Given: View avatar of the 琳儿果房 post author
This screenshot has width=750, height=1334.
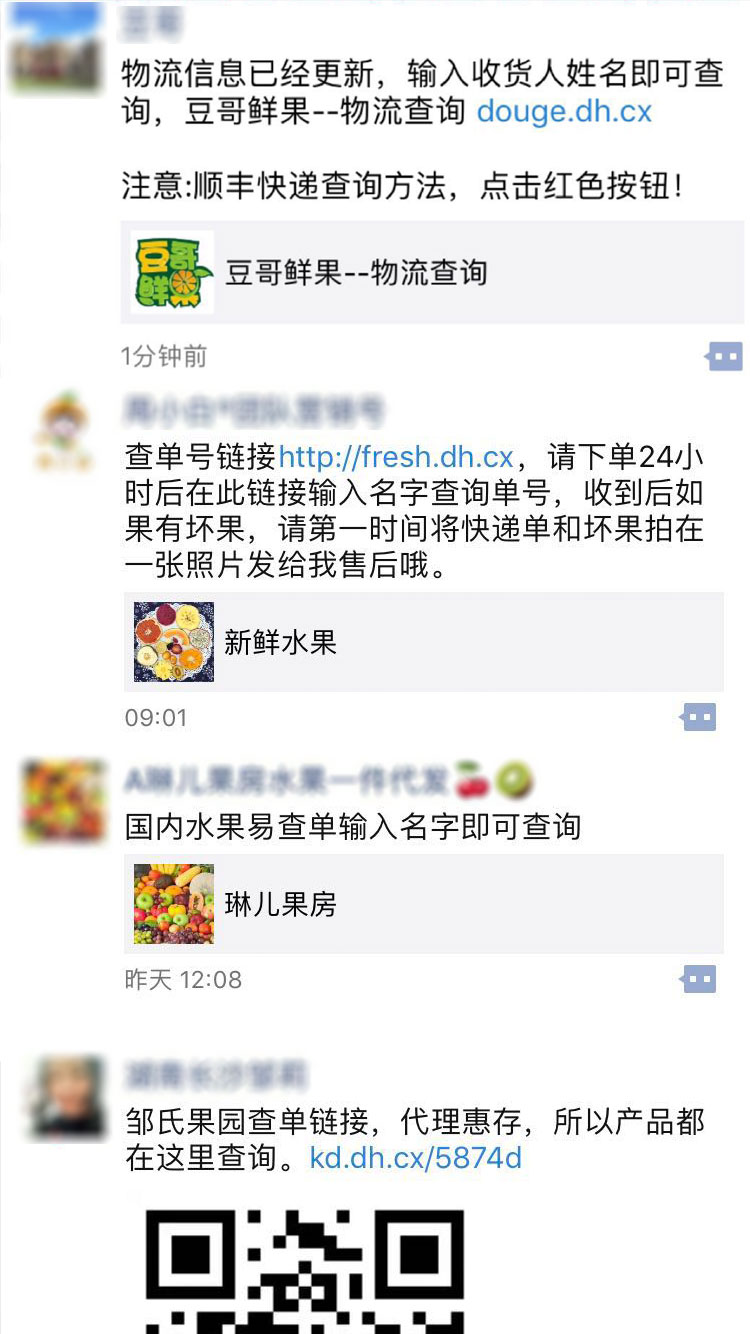Looking at the screenshot, I should (x=64, y=801).
